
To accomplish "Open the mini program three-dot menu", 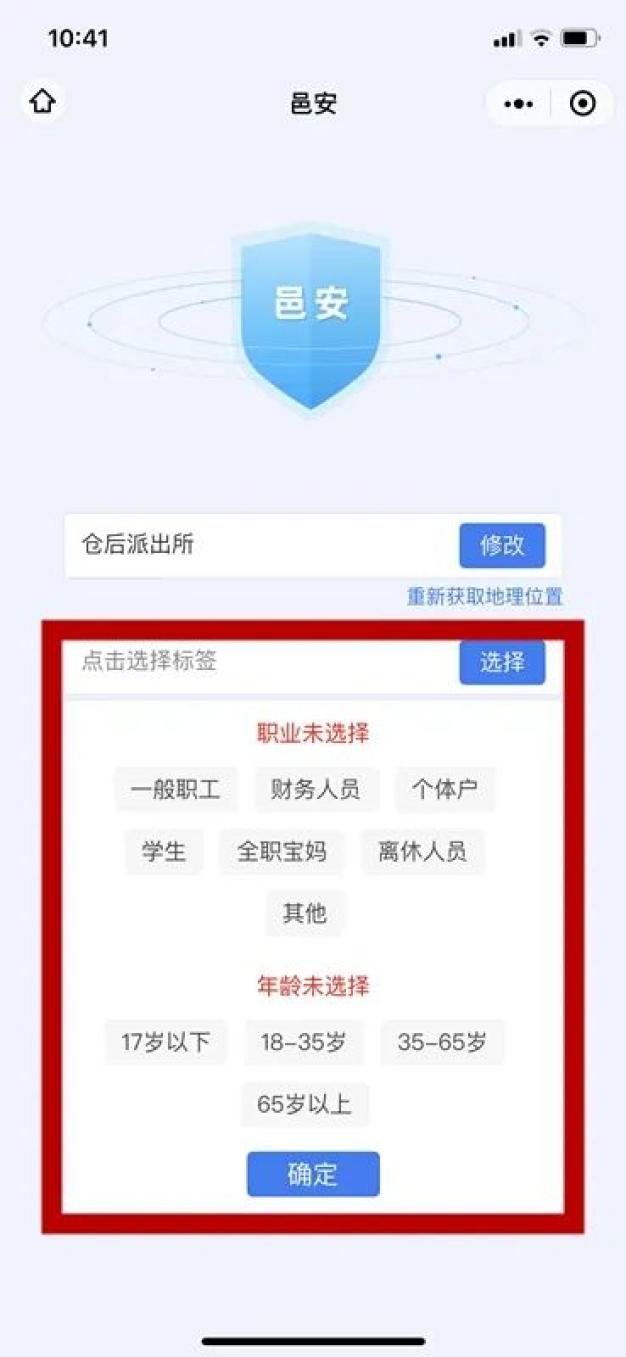I will 518,104.
